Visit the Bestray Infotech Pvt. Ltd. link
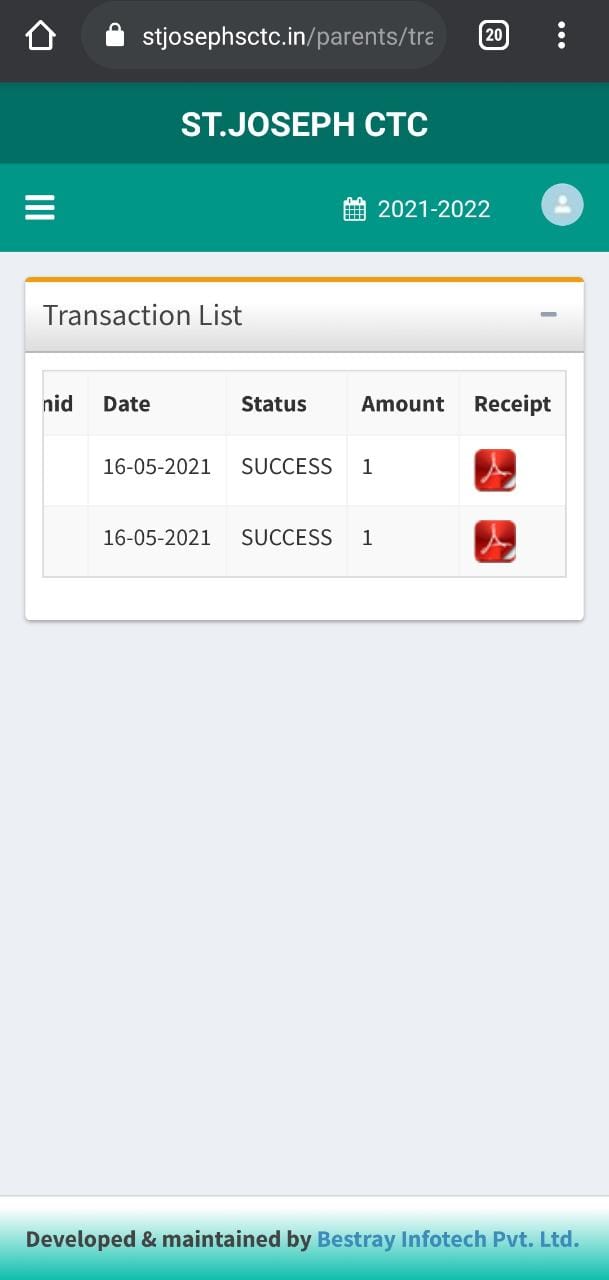 447,1239
